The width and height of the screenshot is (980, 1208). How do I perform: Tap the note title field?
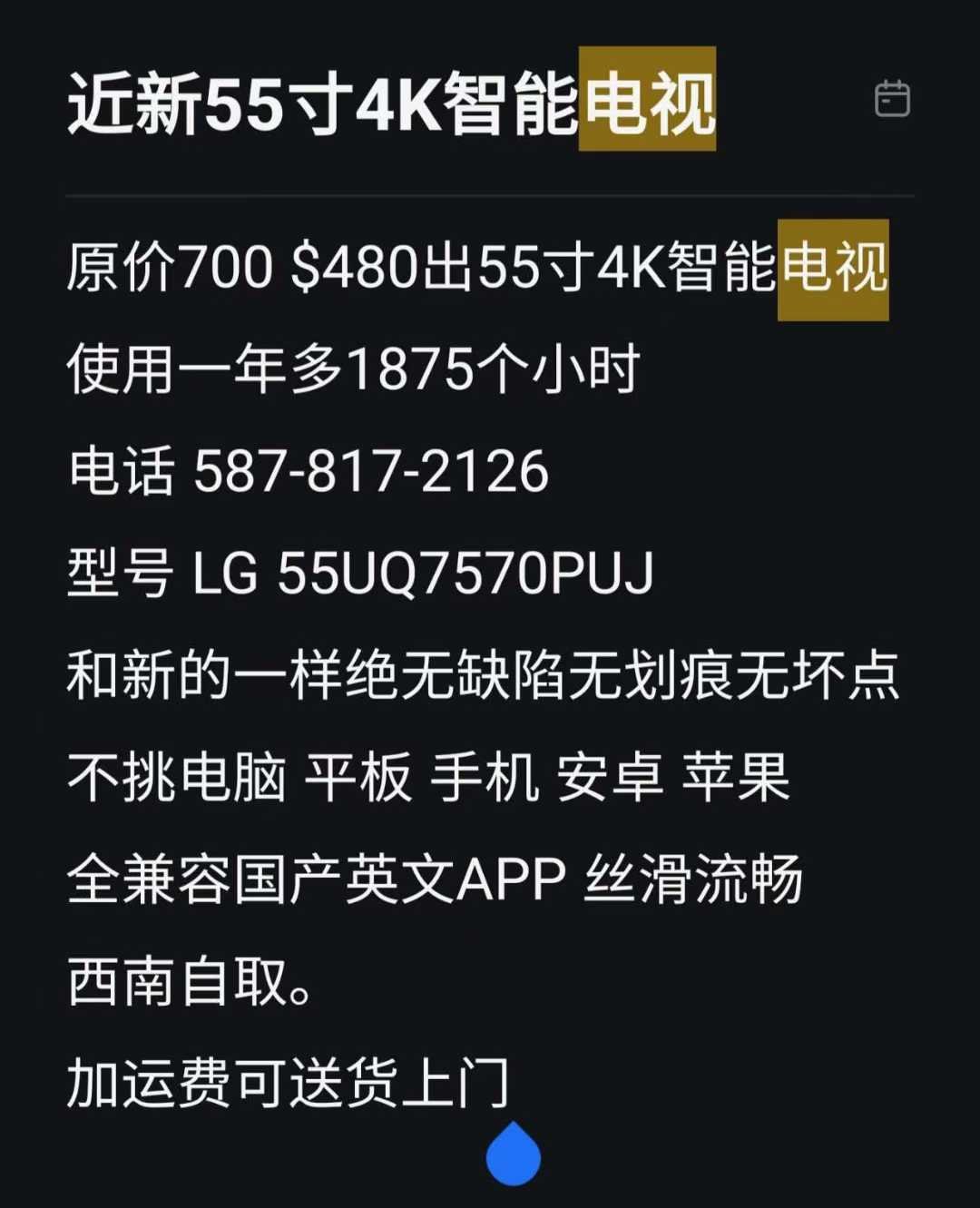click(x=390, y=103)
